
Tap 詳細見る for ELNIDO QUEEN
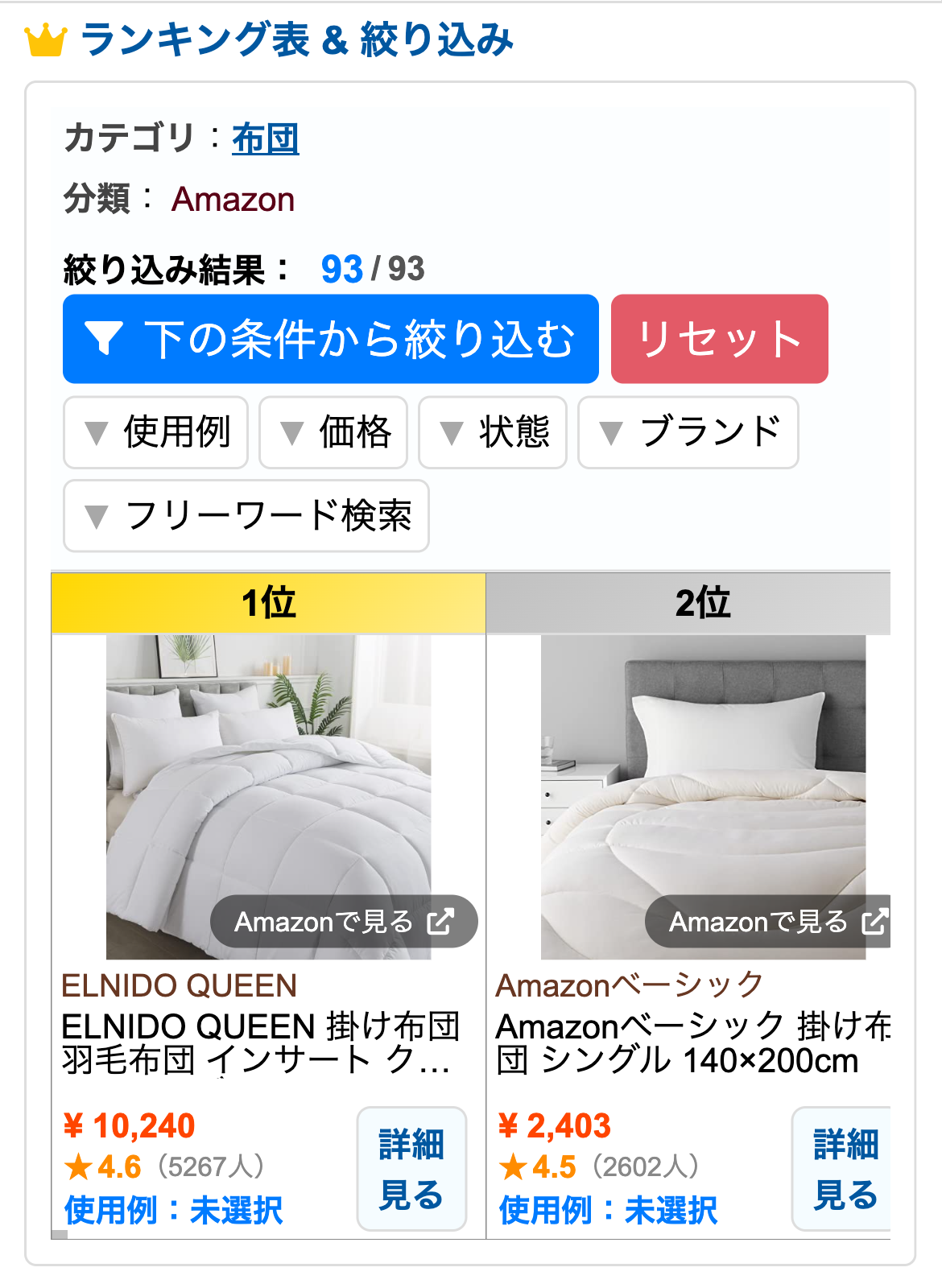411,1169
